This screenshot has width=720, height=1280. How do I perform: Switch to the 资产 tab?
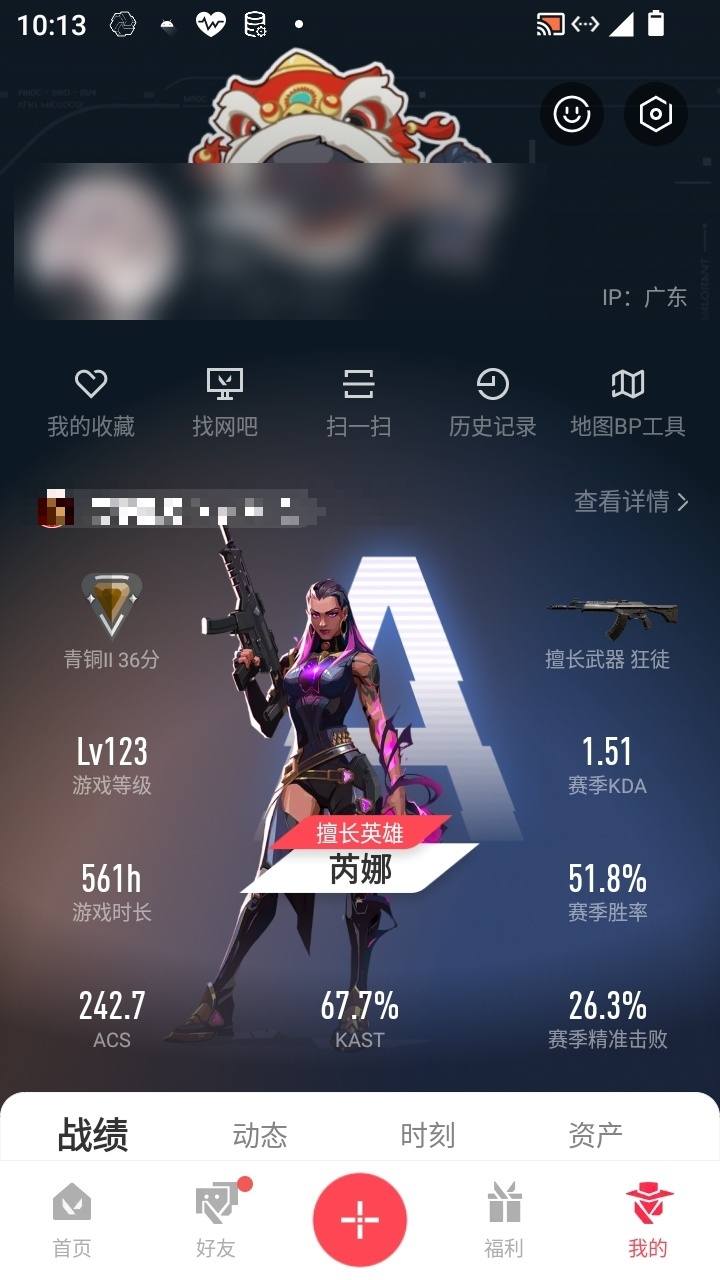tap(595, 1135)
